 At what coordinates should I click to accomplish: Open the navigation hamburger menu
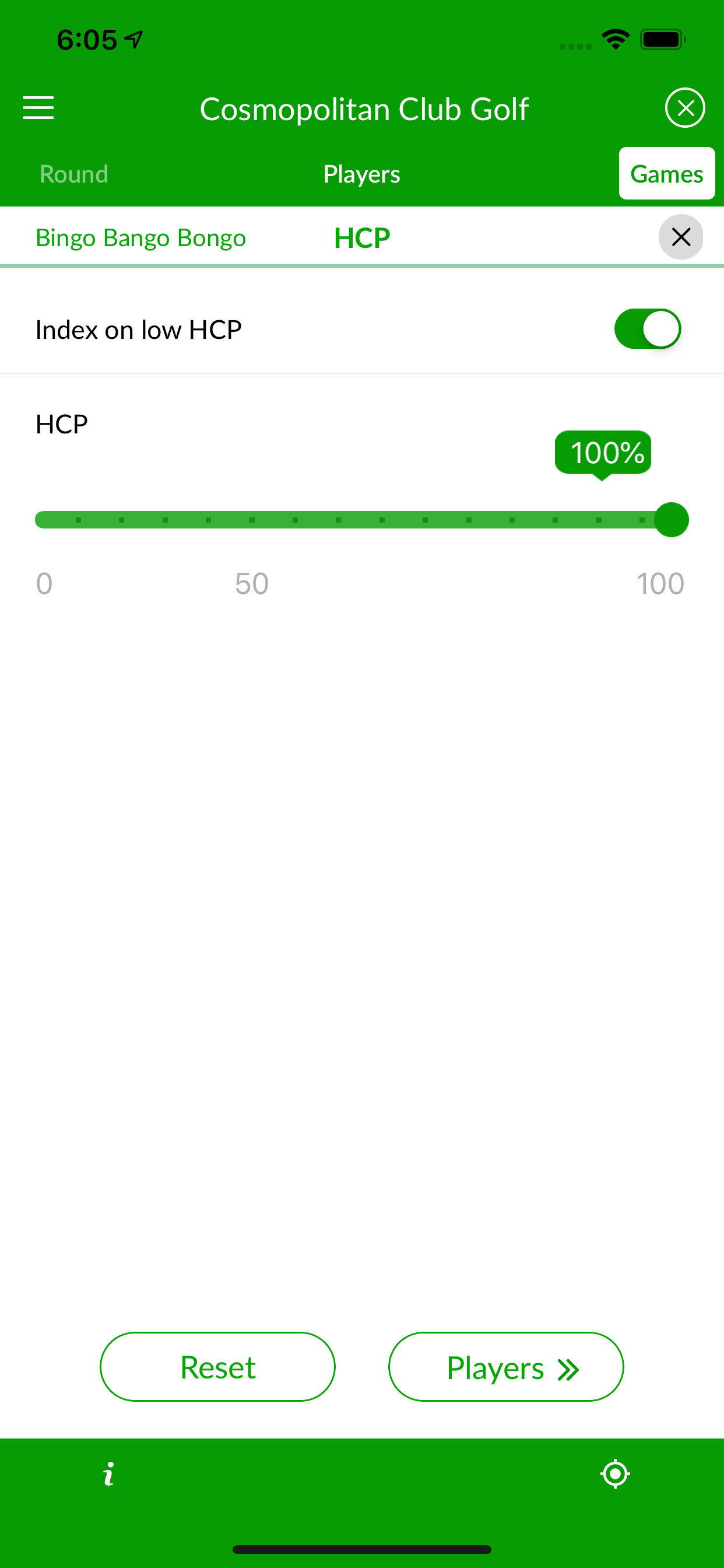pyautogui.click(x=38, y=108)
